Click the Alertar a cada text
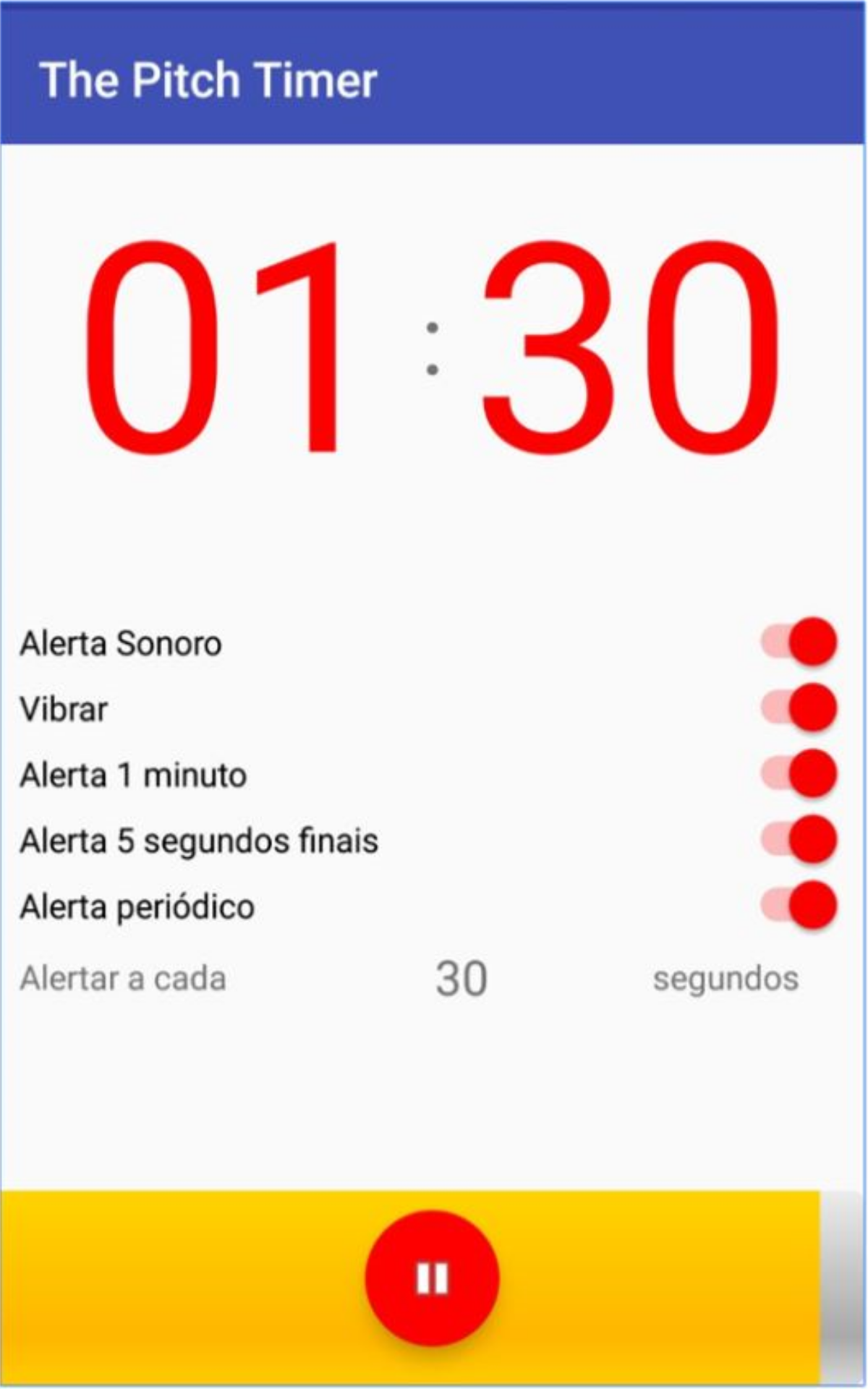 click(123, 978)
